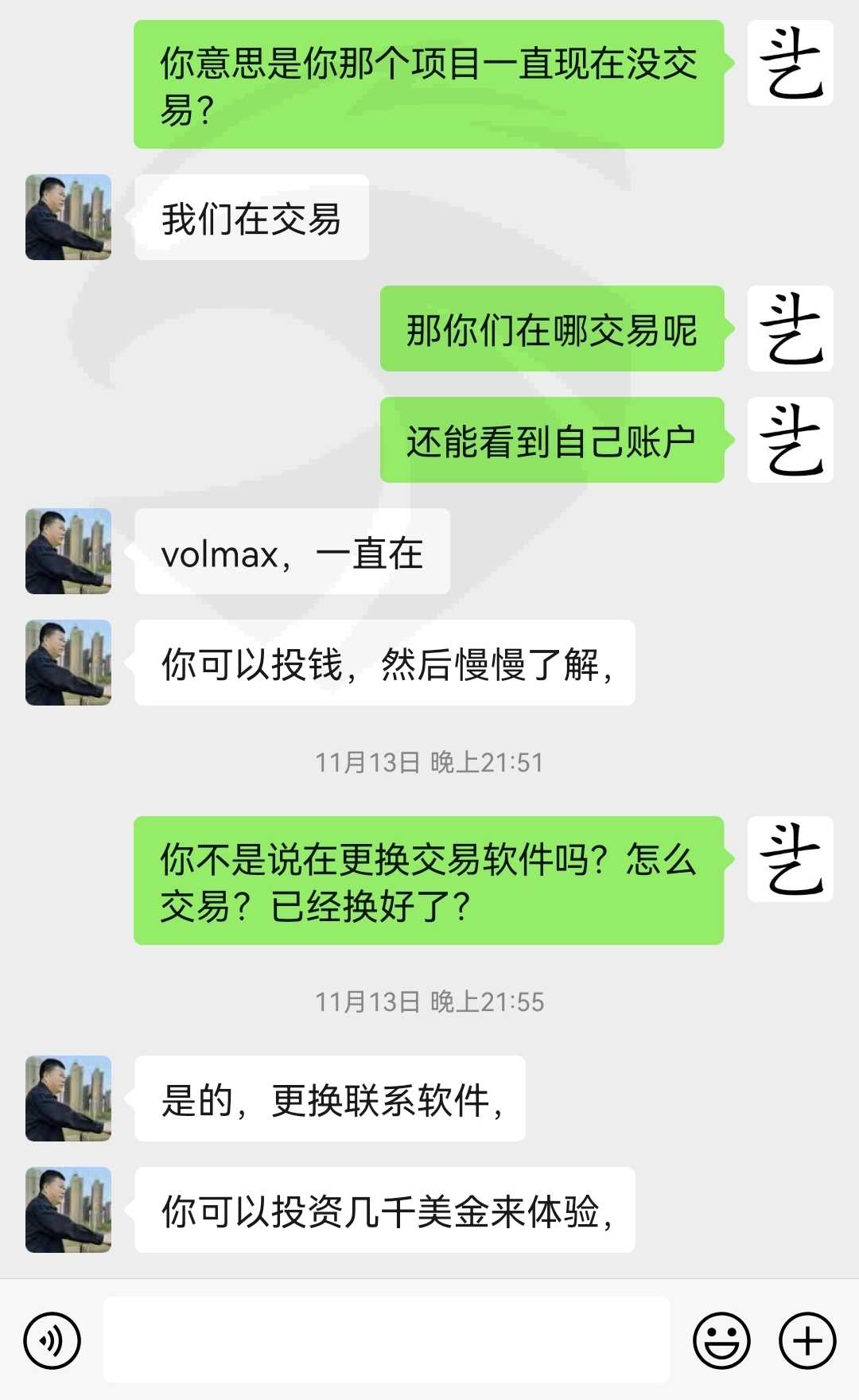Screen dimensions: 859x1400
Task: Open contact's avatar beside "我们在交易"
Action: pos(68,217)
